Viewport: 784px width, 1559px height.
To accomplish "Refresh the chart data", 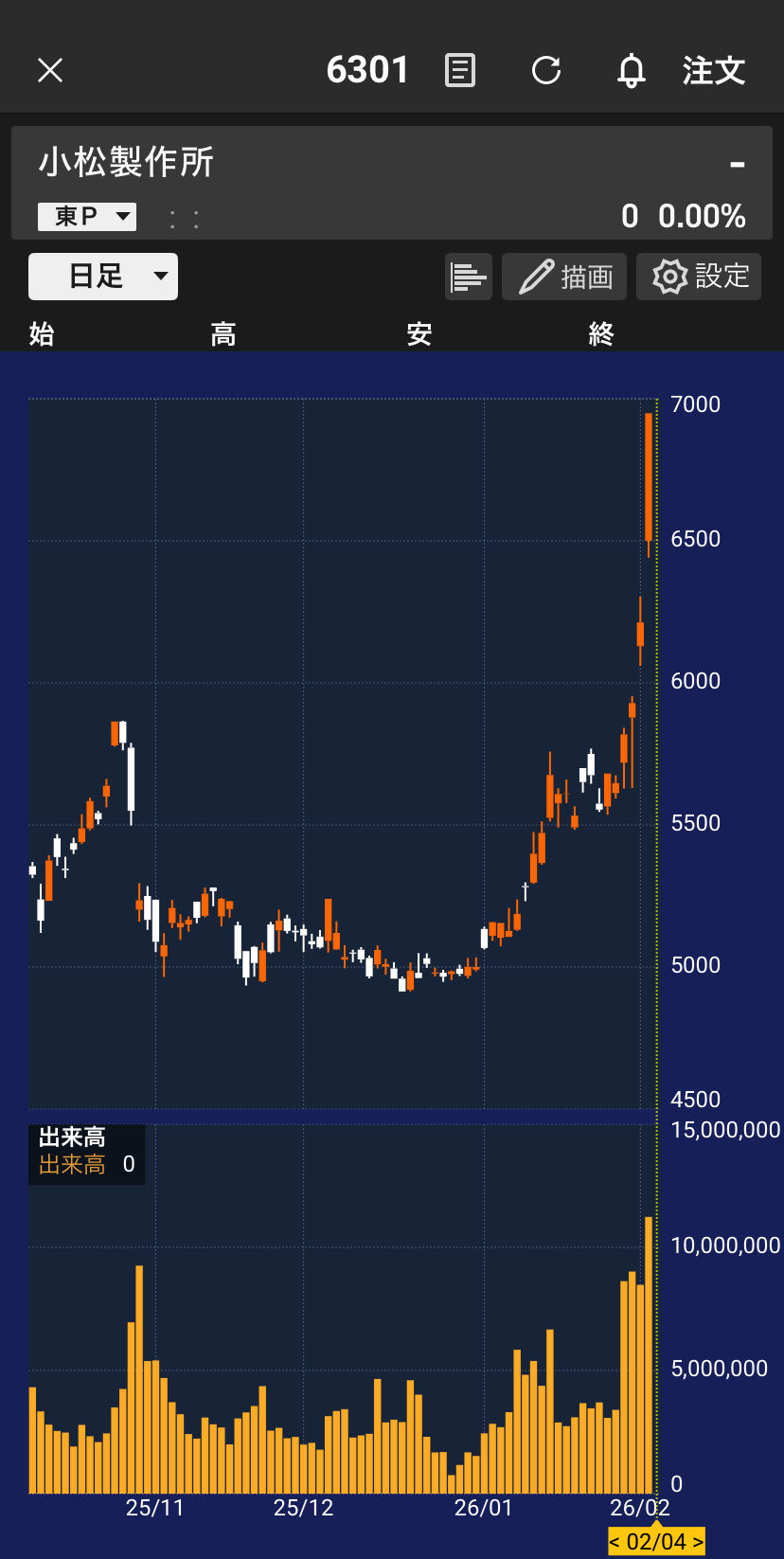I will [546, 70].
